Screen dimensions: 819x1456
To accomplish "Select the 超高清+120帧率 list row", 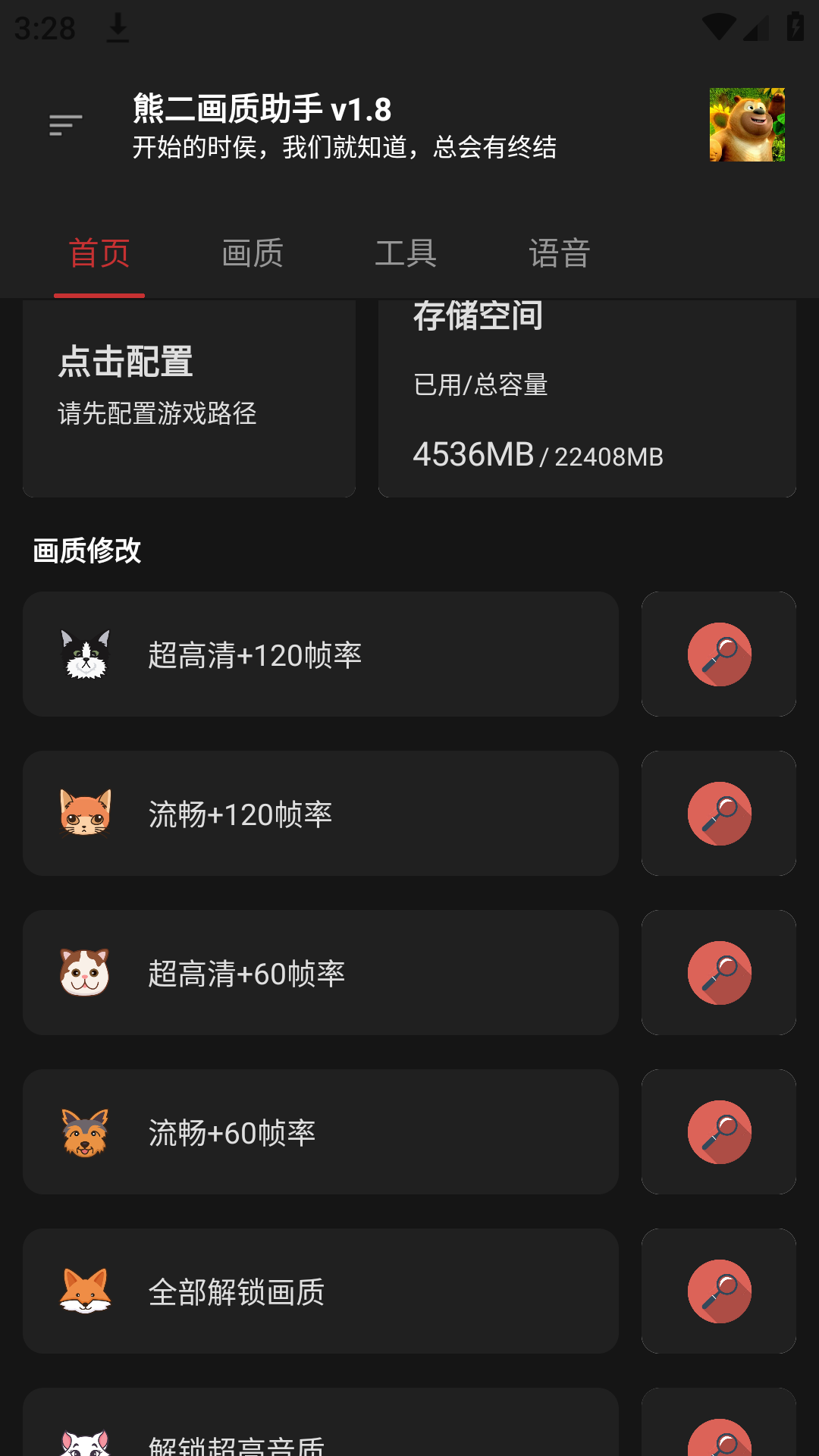I will [x=322, y=654].
